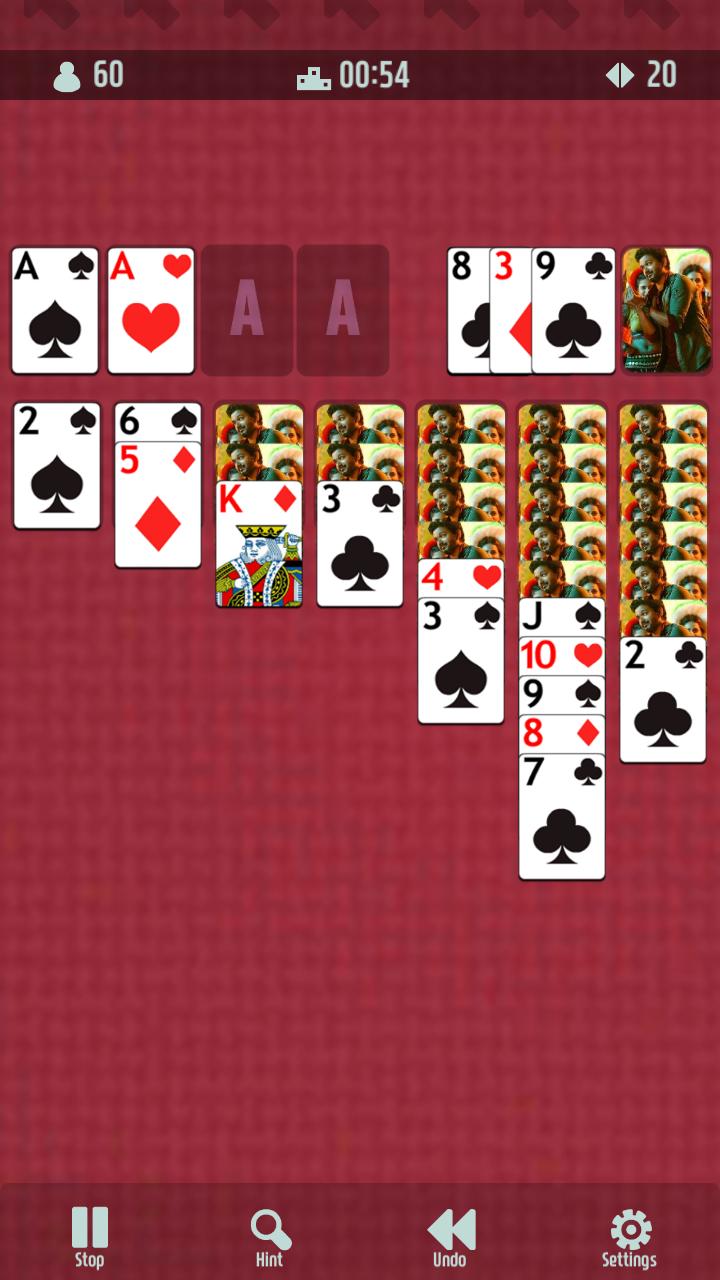Select the Jack of spades card

[562, 616]
